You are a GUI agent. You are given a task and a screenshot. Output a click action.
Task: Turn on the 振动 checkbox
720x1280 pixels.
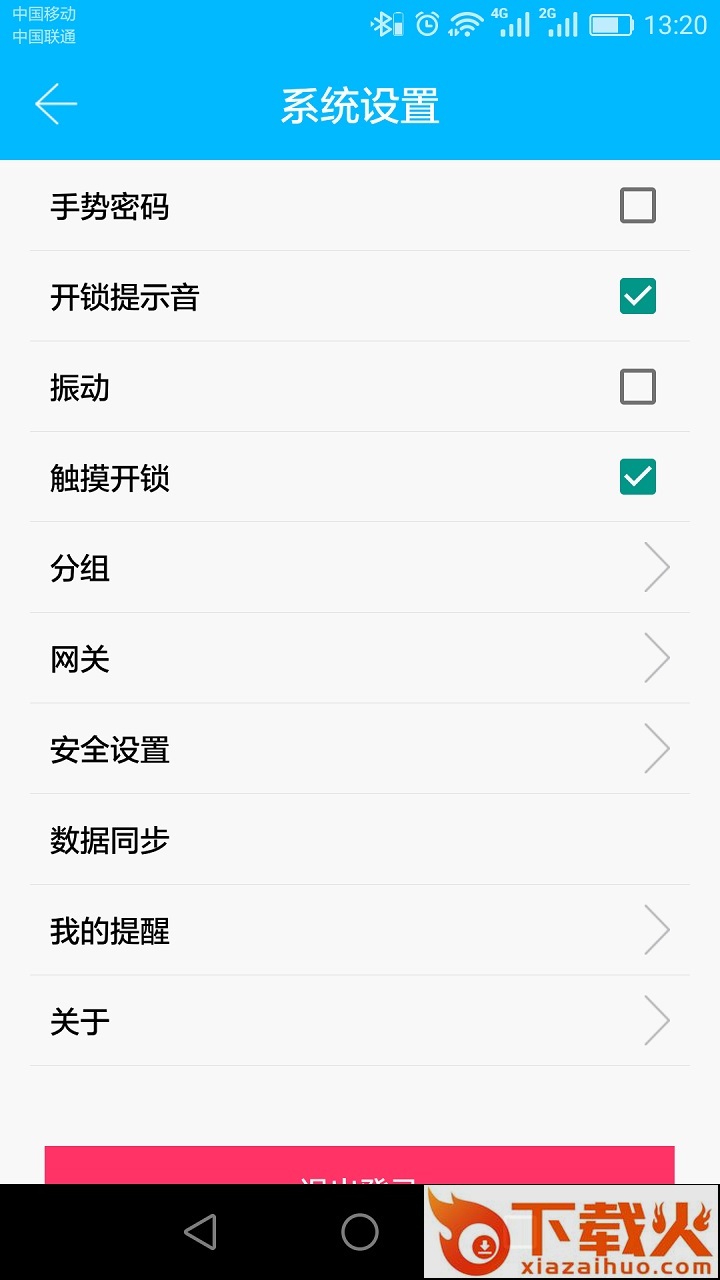tap(638, 387)
